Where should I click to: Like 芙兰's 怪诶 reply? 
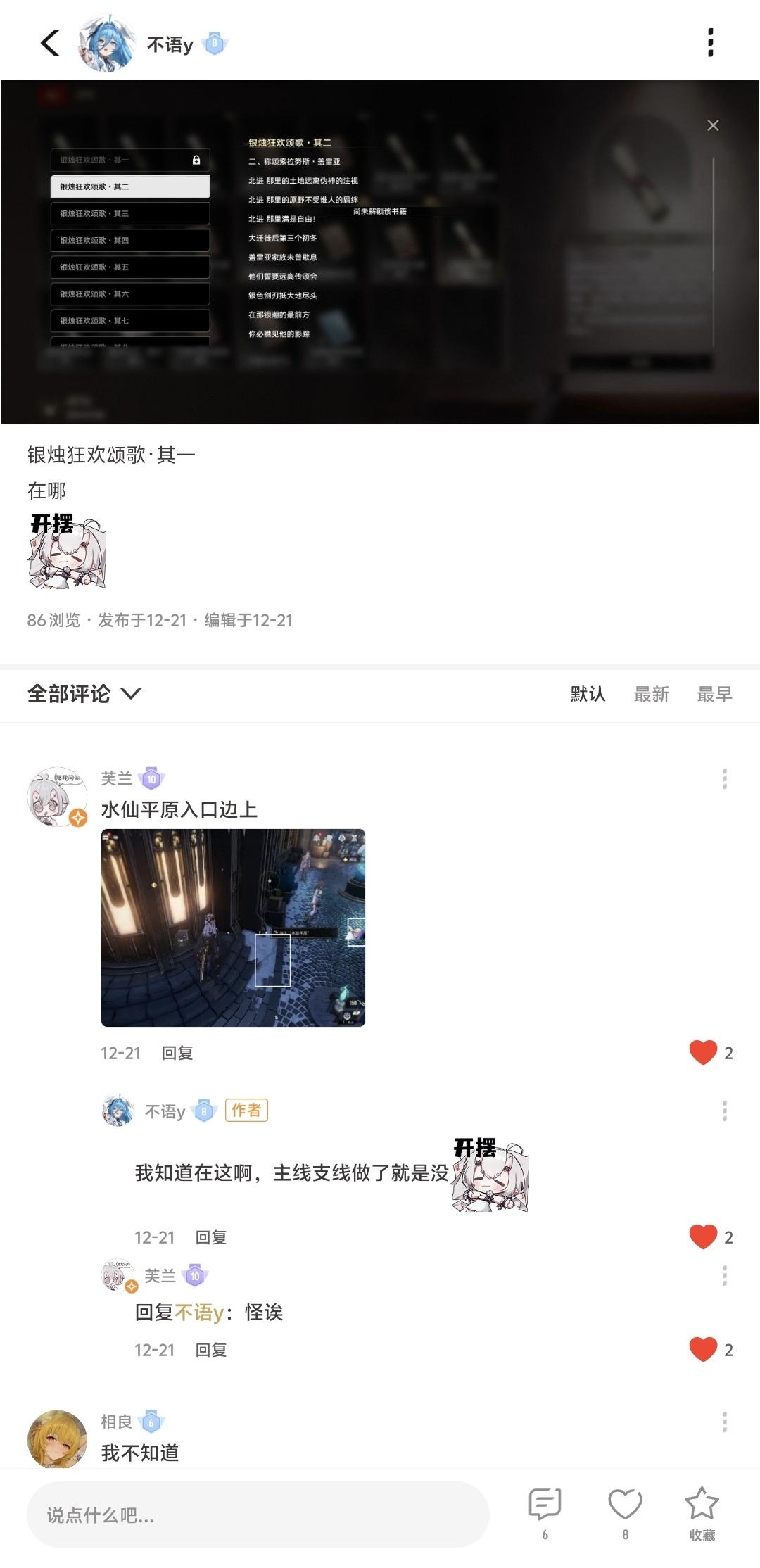coord(703,1350)
